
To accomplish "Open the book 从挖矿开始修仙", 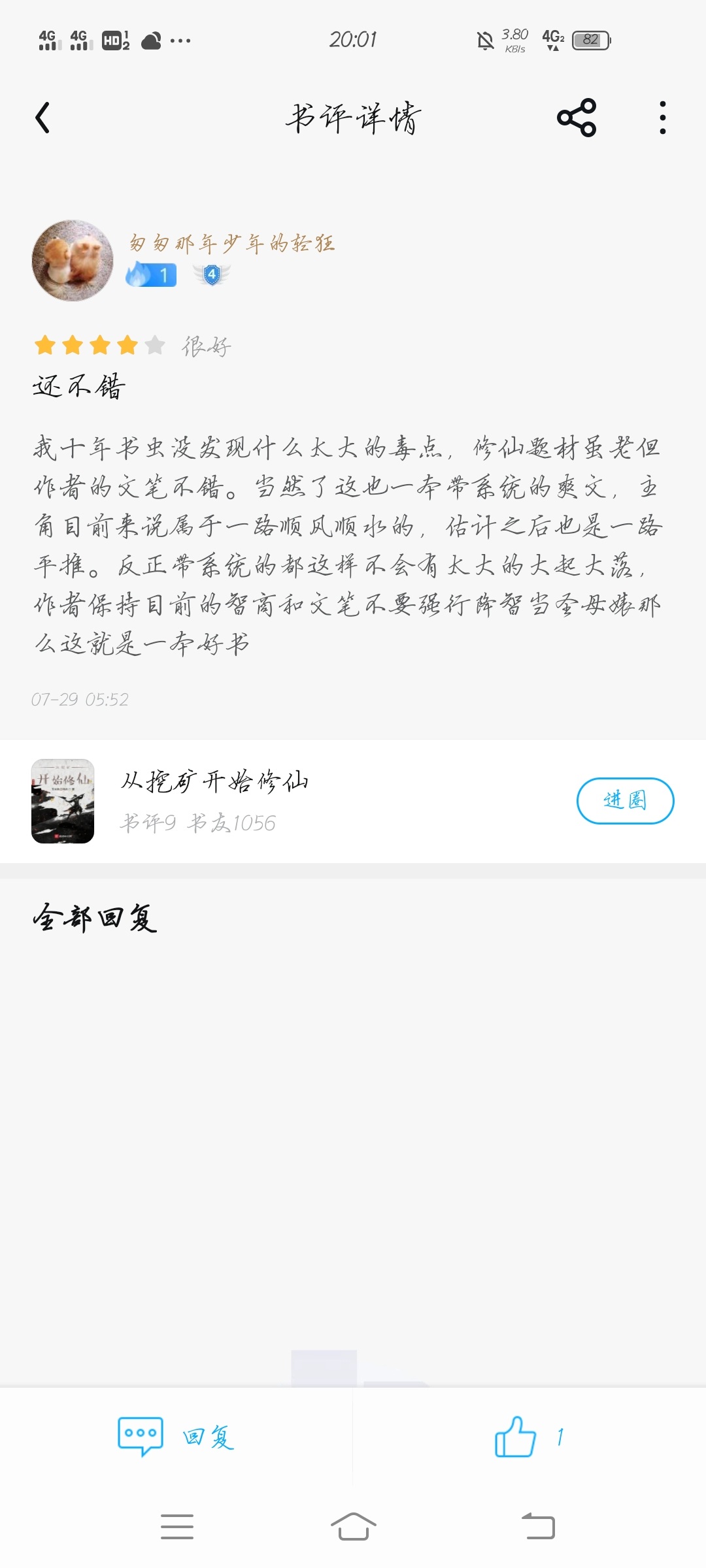I will pyautogui.click(x=214, y=781).
